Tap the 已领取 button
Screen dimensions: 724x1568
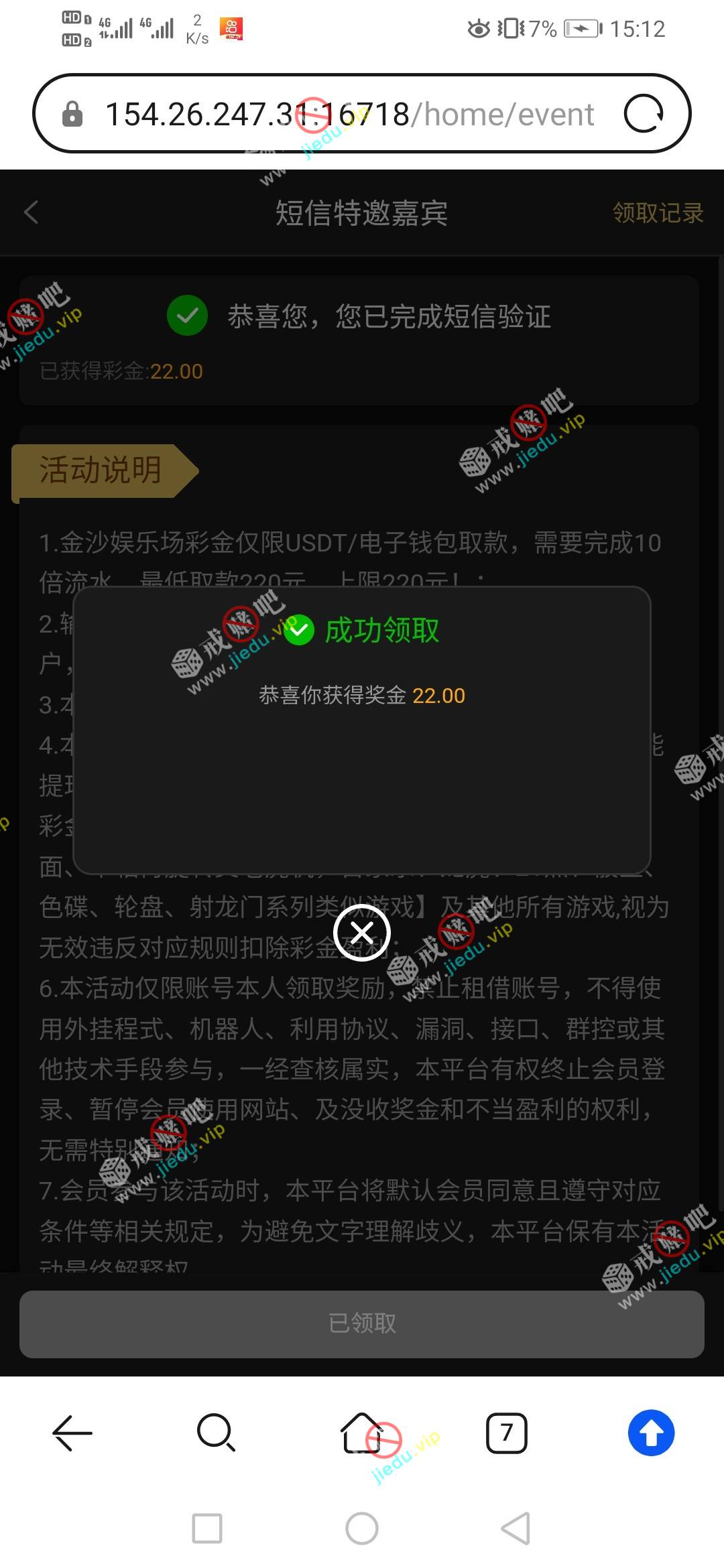coord(362,1323)
